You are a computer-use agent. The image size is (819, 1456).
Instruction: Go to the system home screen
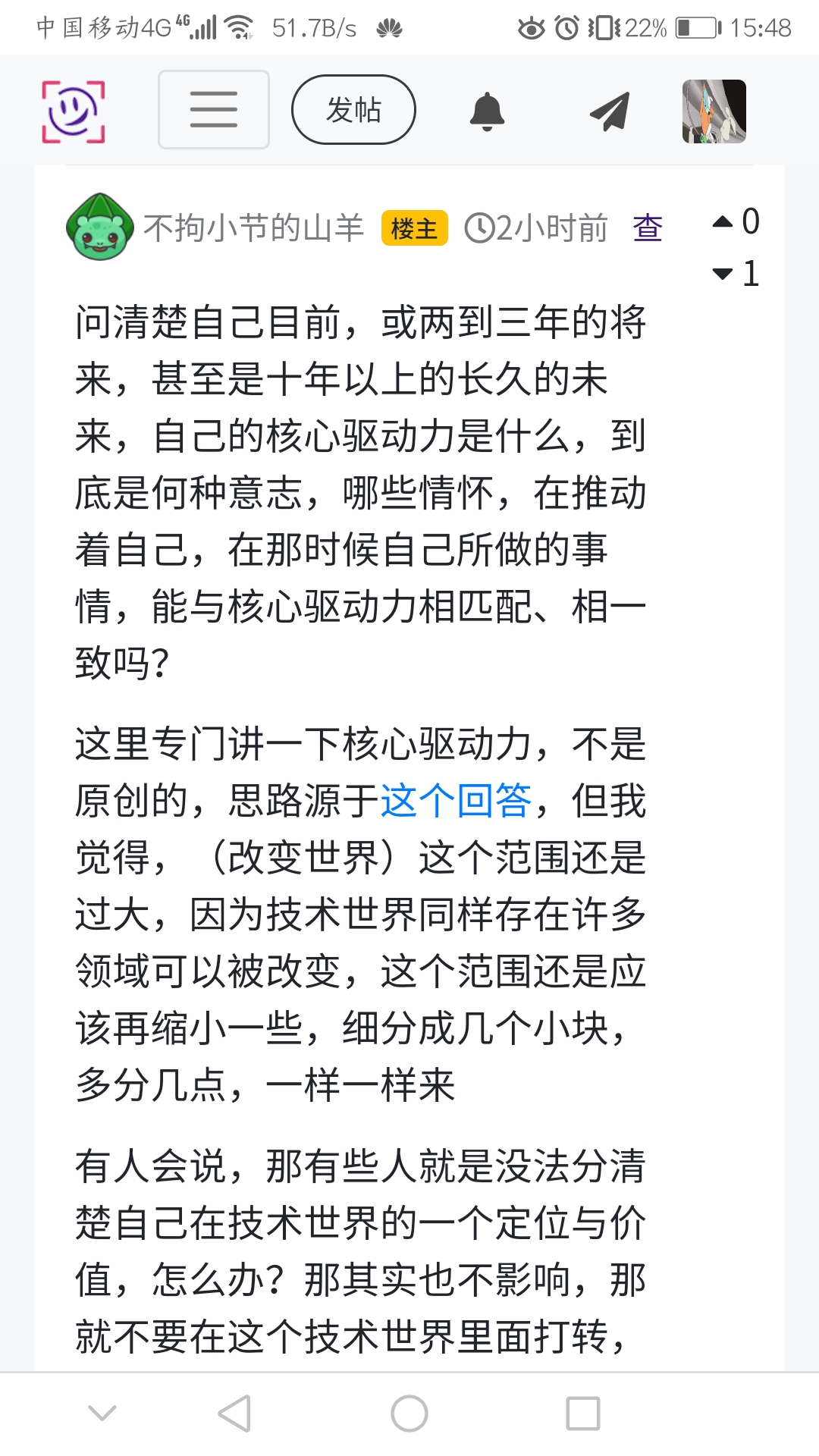pos(409,1414)
